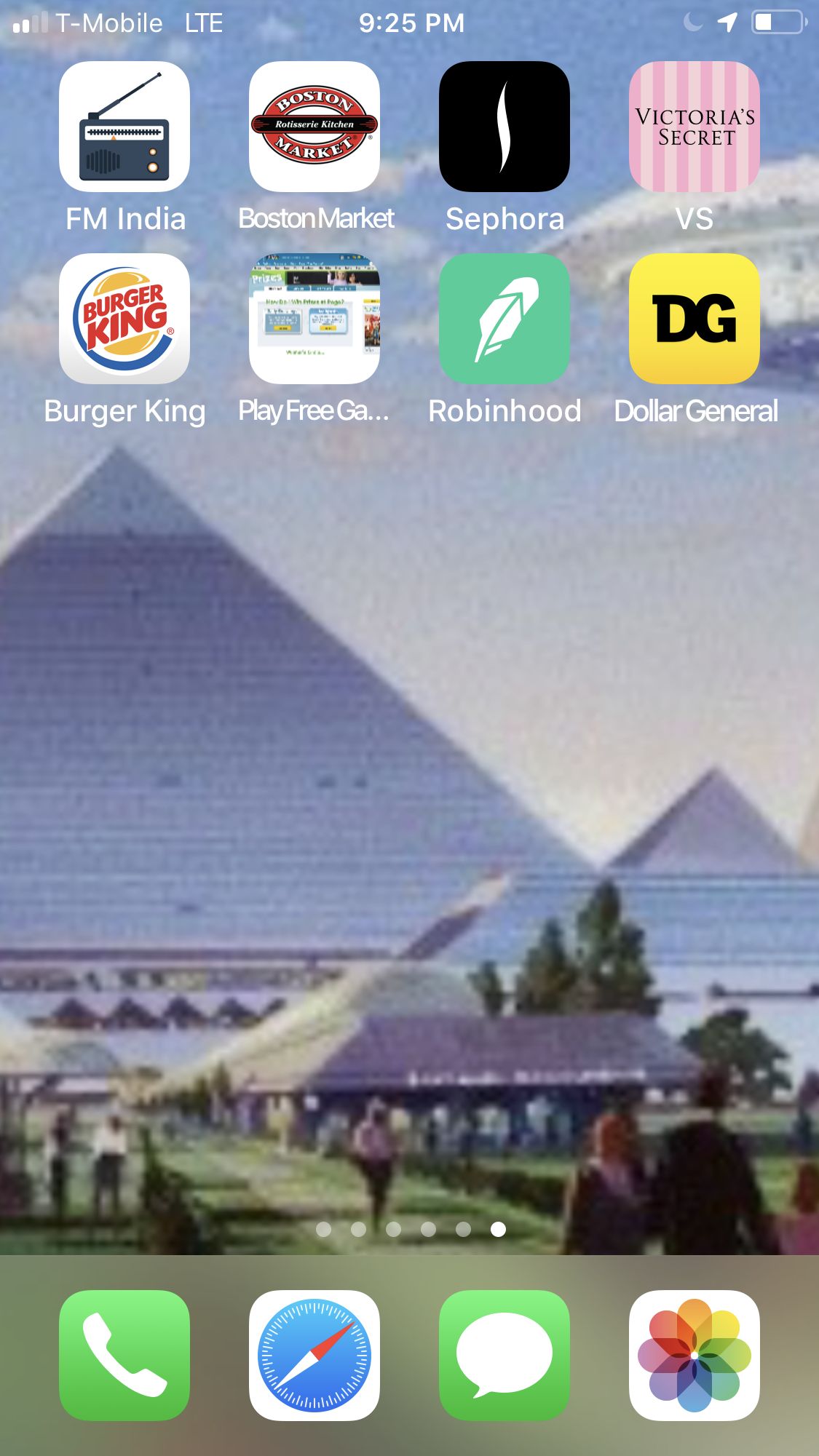Open the Sephora app

click(x=505, y=127)
